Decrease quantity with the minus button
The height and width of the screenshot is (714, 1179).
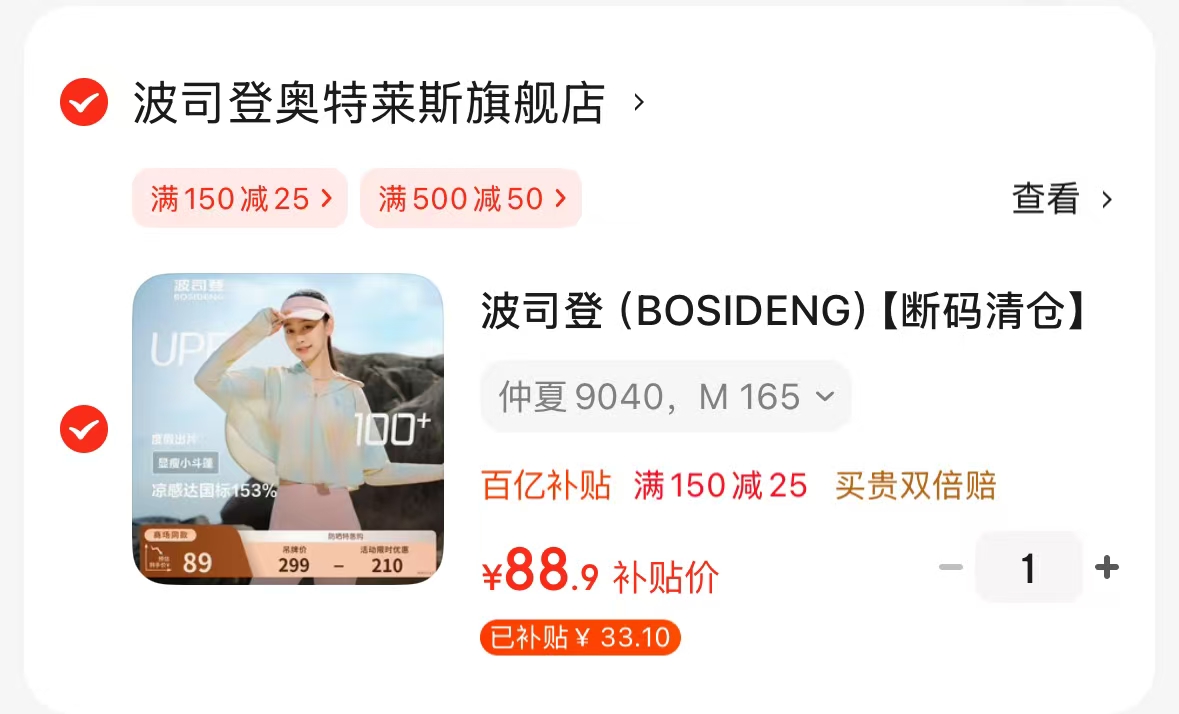pos(950,568)
